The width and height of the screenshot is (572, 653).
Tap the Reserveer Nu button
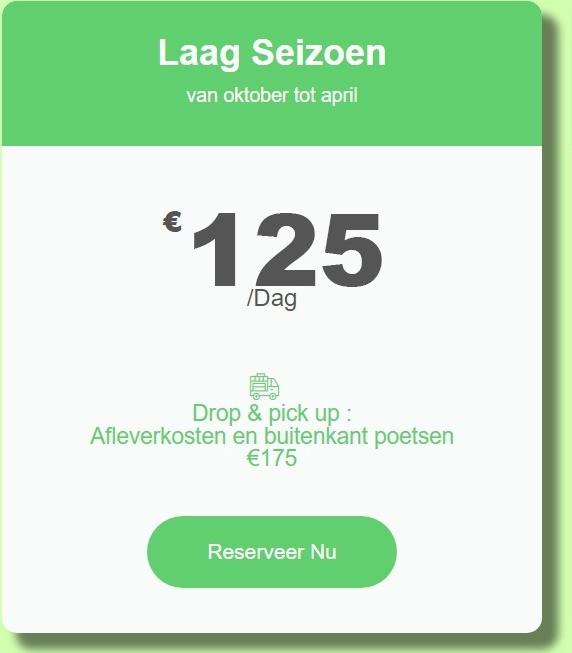tap(272, 552)
